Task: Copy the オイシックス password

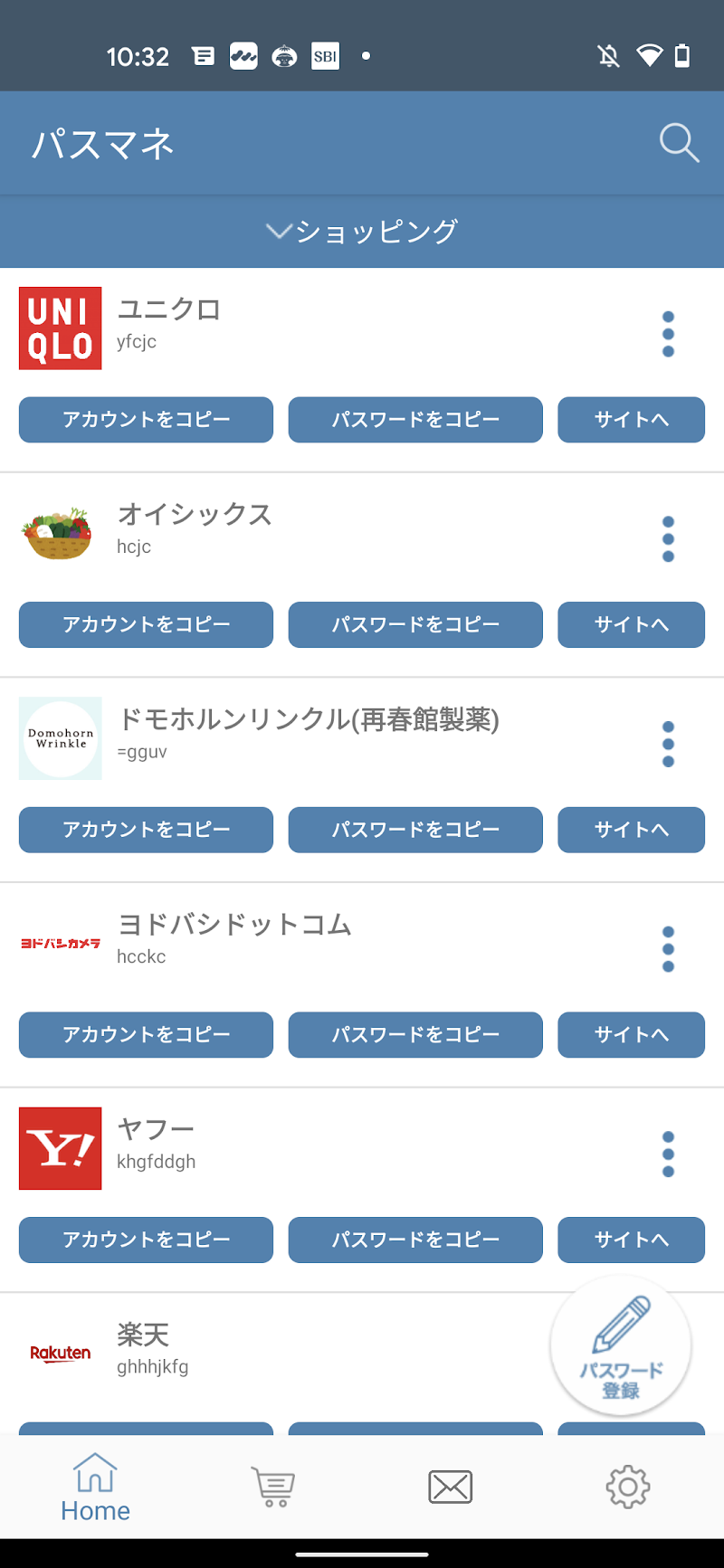Action: 415,625
